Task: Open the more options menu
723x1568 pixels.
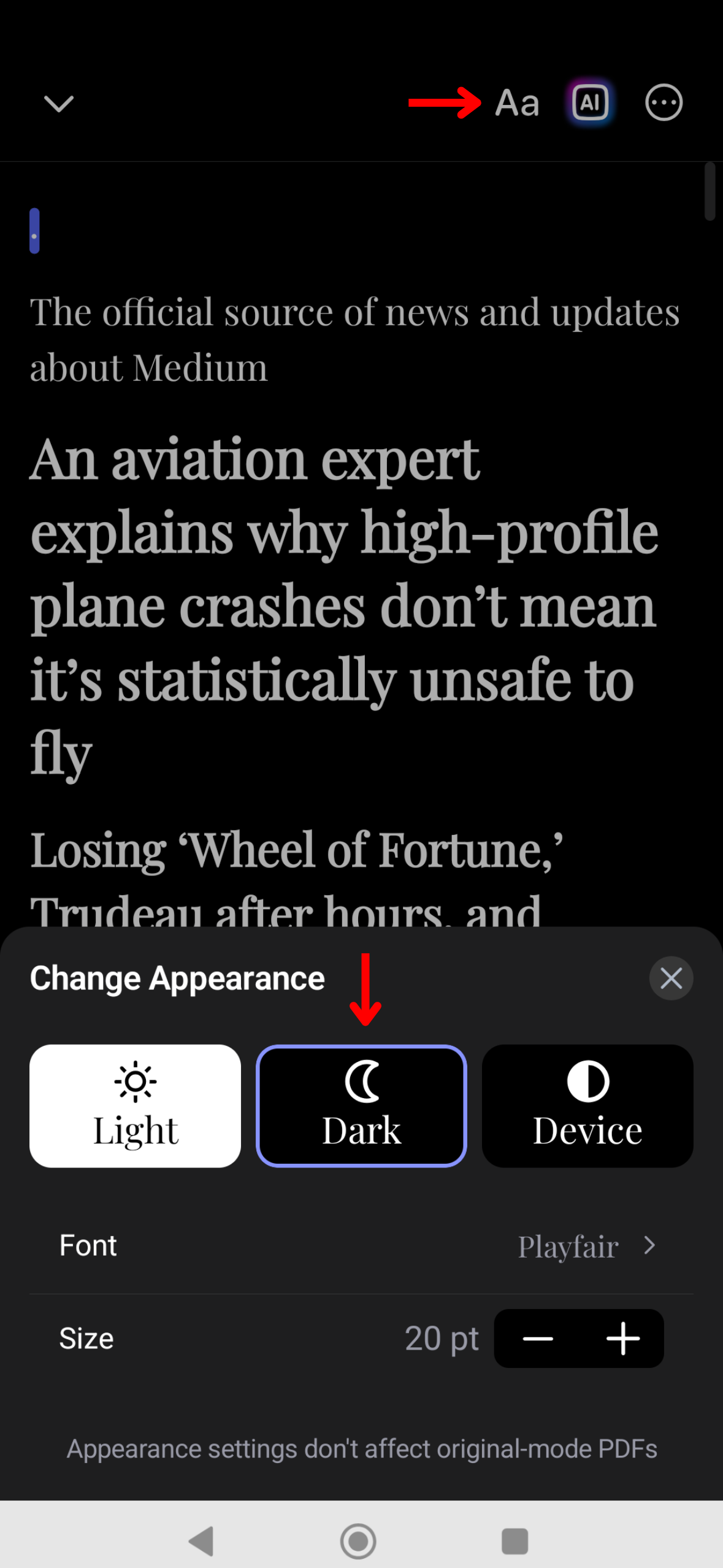Action: [x=664, y=102]
